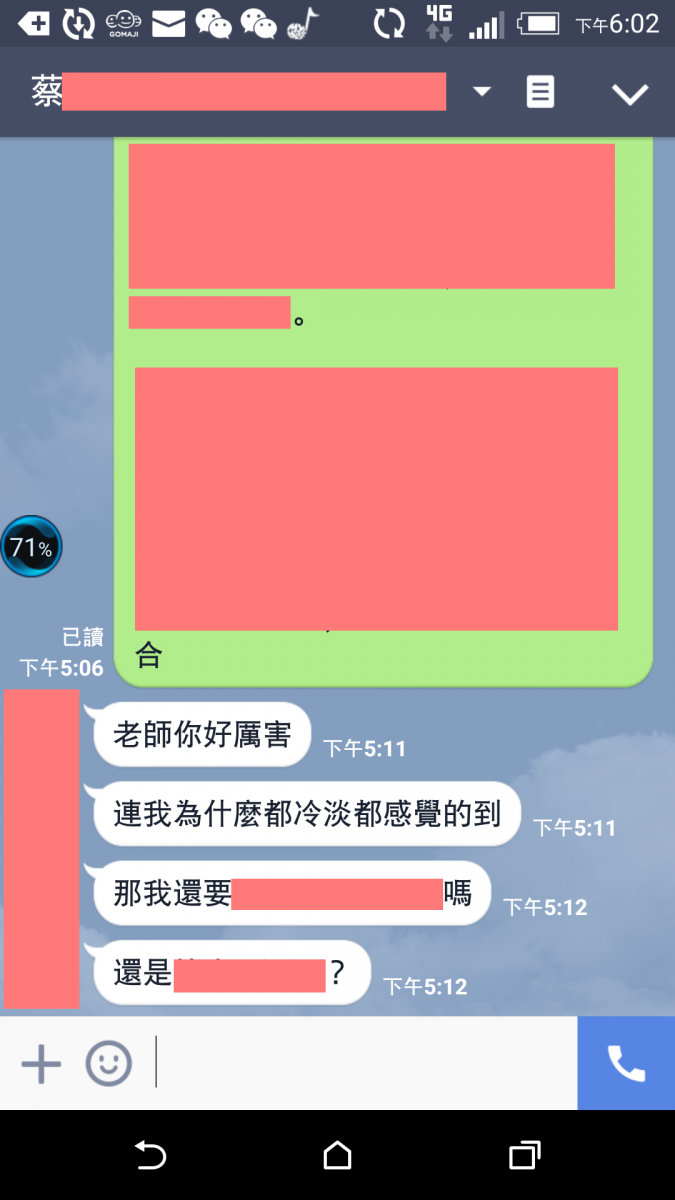Tap the plus attachment button
Viewport: 675px width, 1200px height.
(41, 1064)
